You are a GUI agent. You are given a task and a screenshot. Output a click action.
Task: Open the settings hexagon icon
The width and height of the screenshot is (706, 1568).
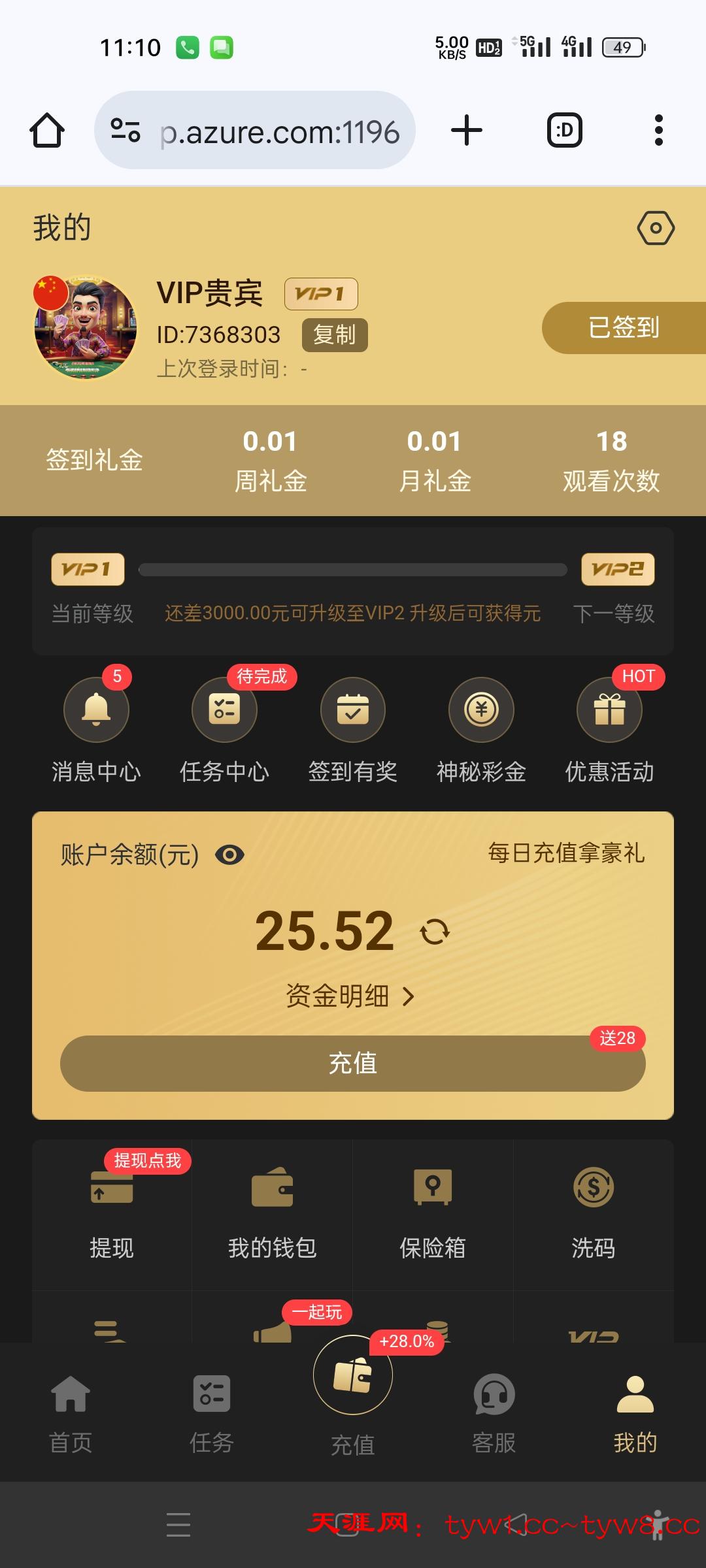click(x=656, y=228)
